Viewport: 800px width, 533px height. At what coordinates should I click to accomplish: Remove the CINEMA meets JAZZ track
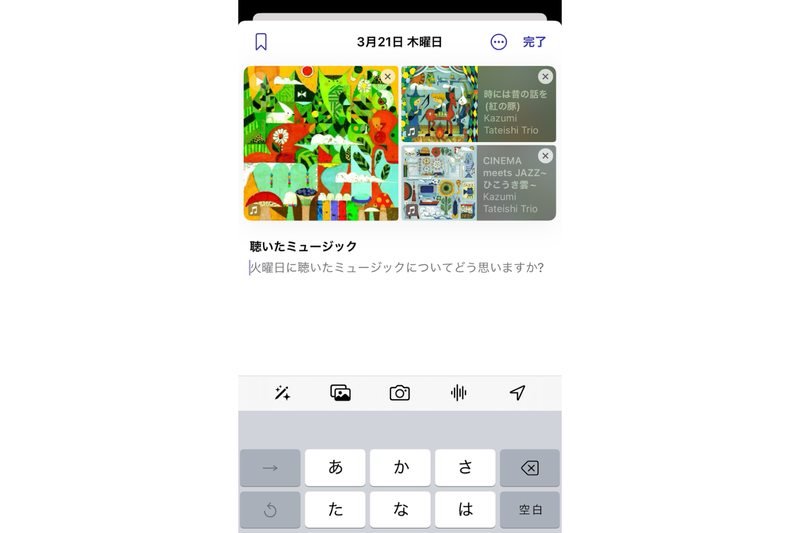click(x=545, y=156)
